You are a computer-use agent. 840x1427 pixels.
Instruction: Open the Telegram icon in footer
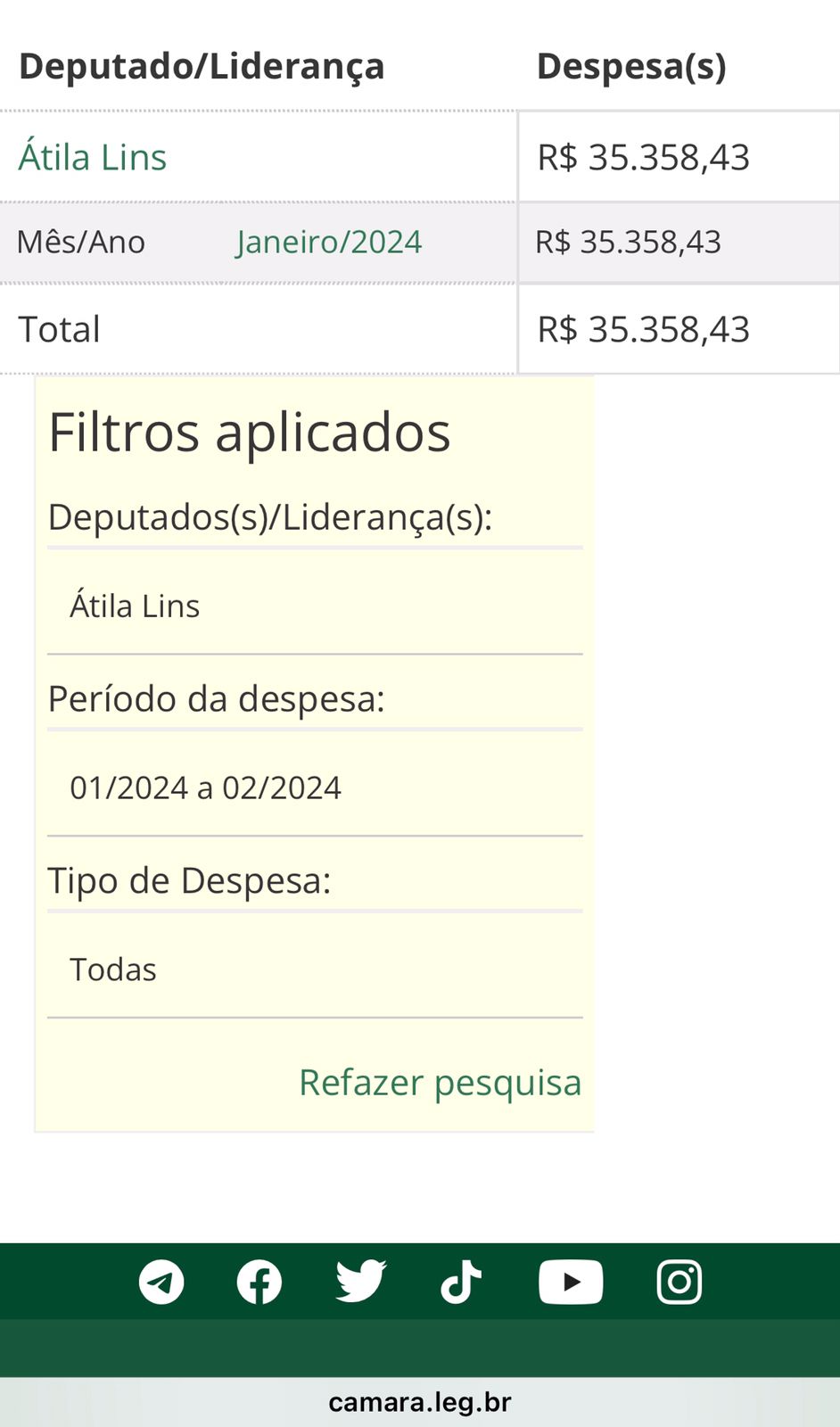pos(161,1283)
